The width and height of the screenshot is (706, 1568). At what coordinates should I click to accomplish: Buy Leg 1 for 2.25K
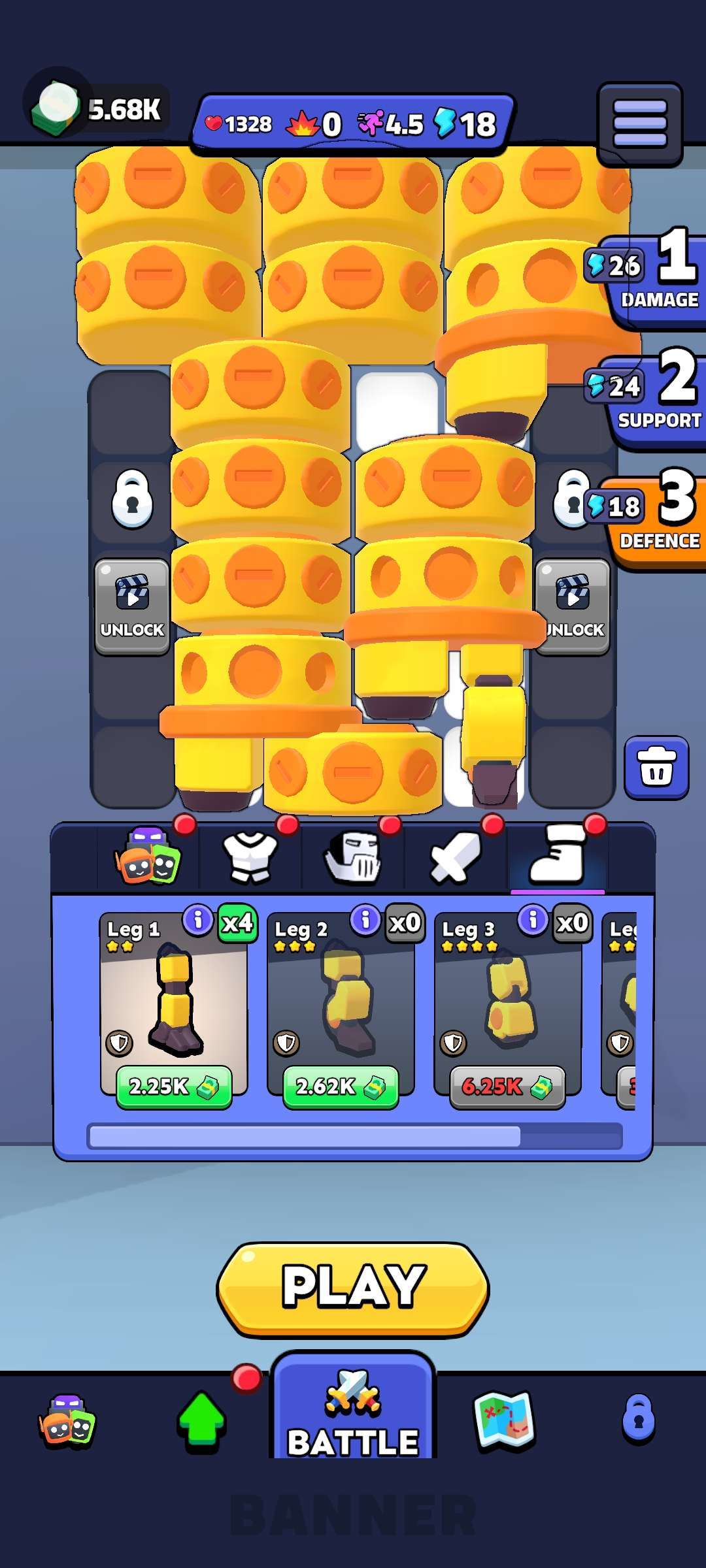(174, 1087)
